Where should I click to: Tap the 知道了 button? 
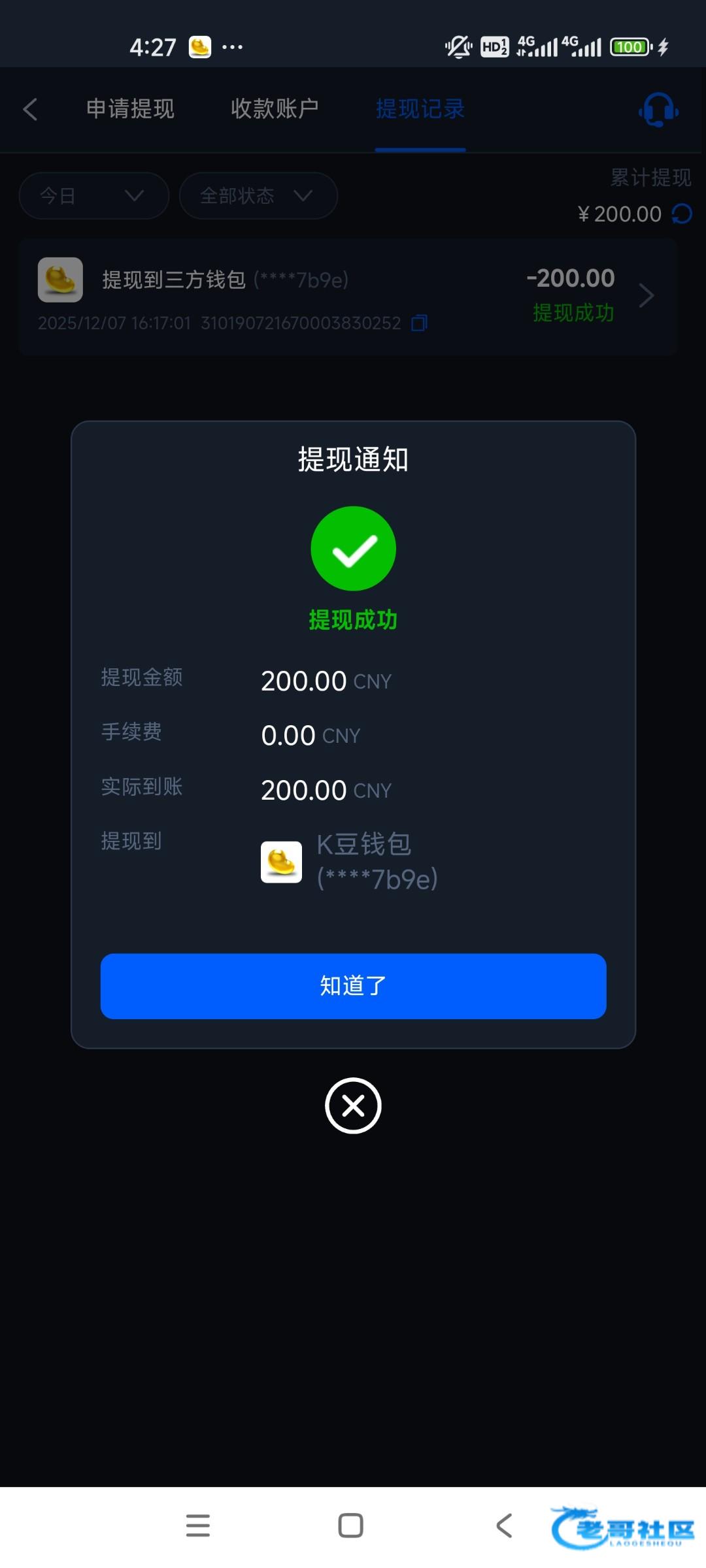pos(353,986)
